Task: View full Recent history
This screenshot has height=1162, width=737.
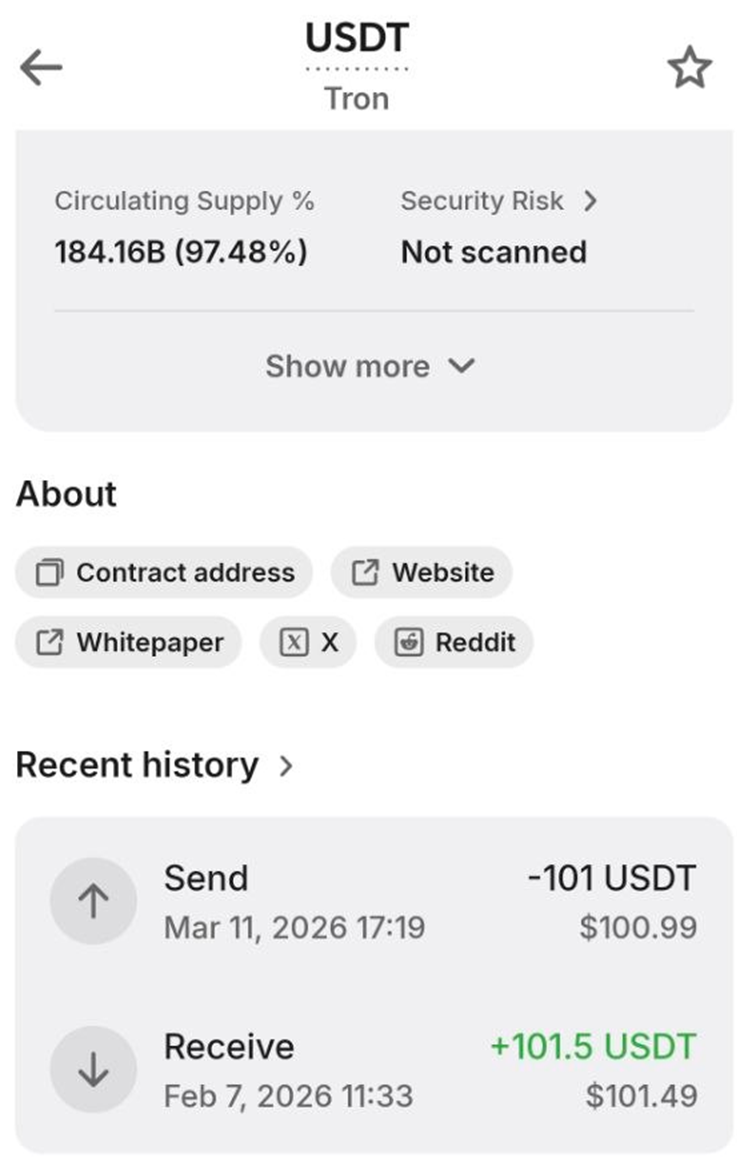Action: click(155, 765)
